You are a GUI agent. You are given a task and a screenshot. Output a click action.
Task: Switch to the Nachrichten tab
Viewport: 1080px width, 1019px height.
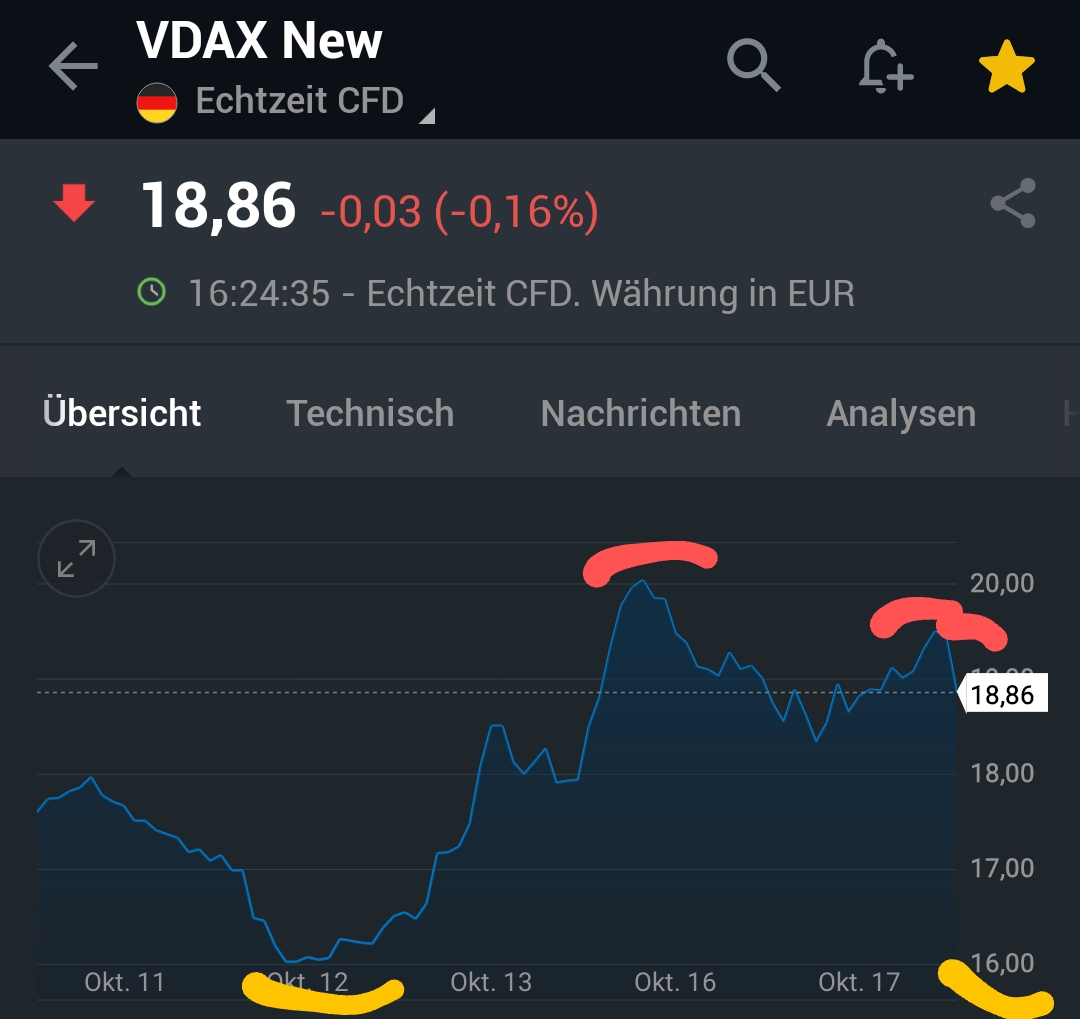[640, 413]
